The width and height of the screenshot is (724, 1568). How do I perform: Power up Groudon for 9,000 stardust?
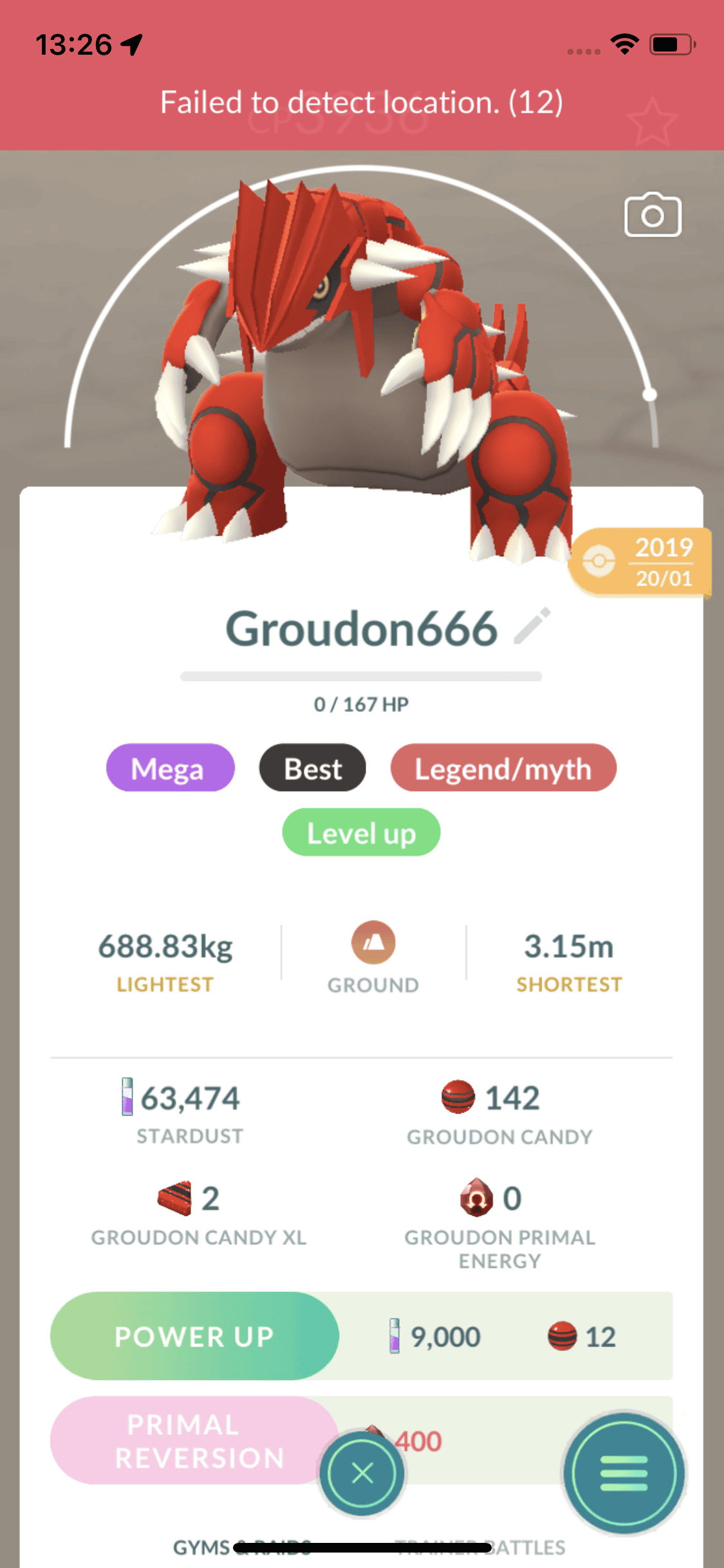[x=194, y=1336]
